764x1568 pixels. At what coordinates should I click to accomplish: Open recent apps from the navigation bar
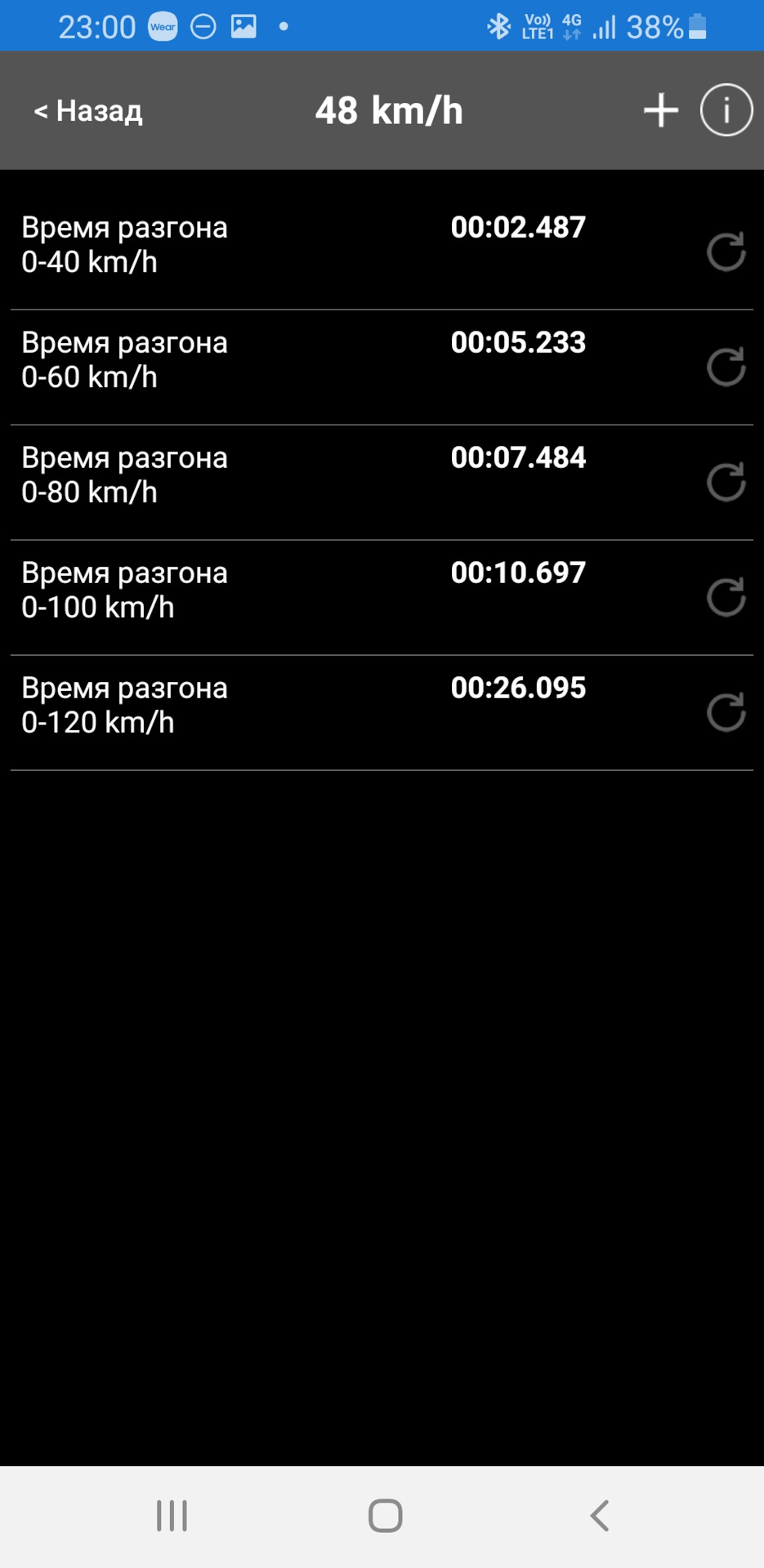170,1516
